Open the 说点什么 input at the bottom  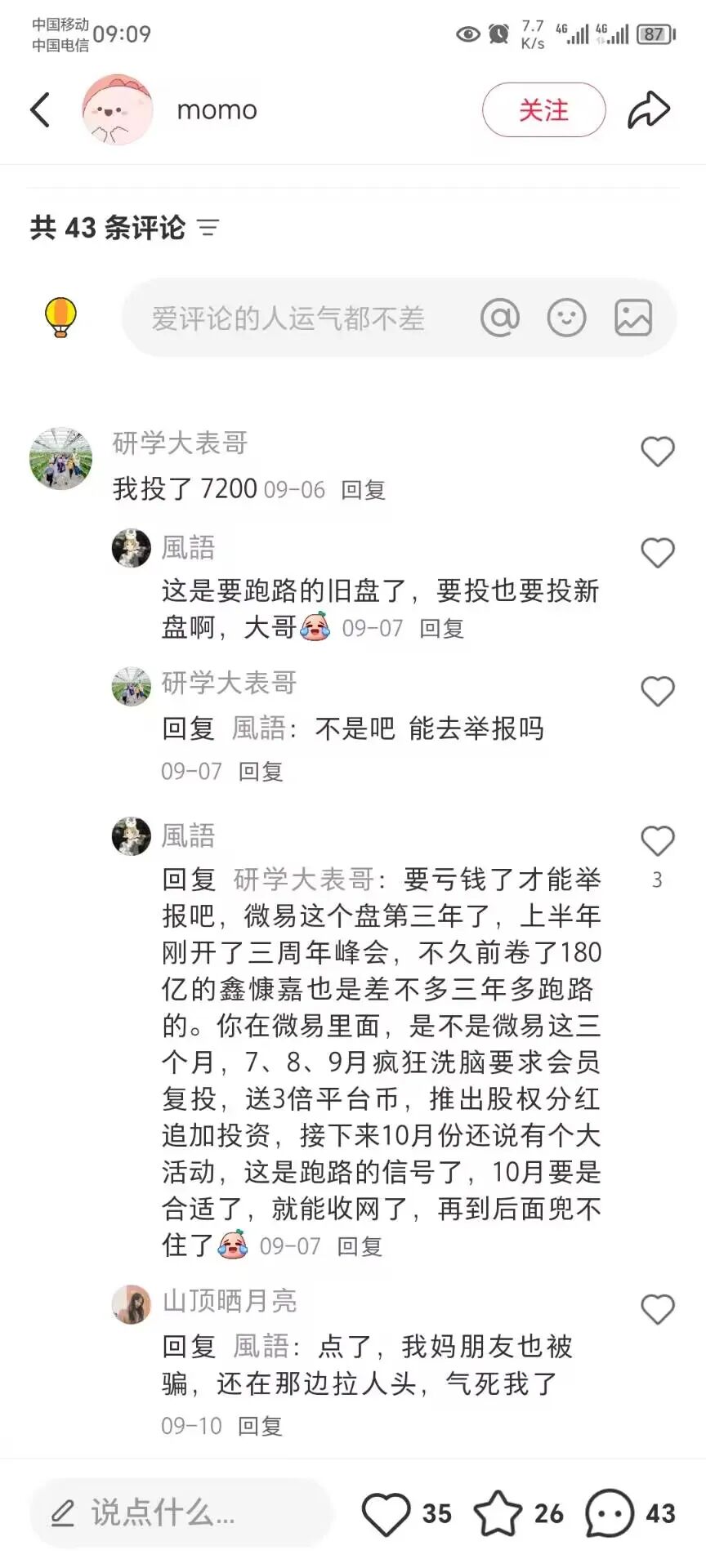tap(180, 1513)
